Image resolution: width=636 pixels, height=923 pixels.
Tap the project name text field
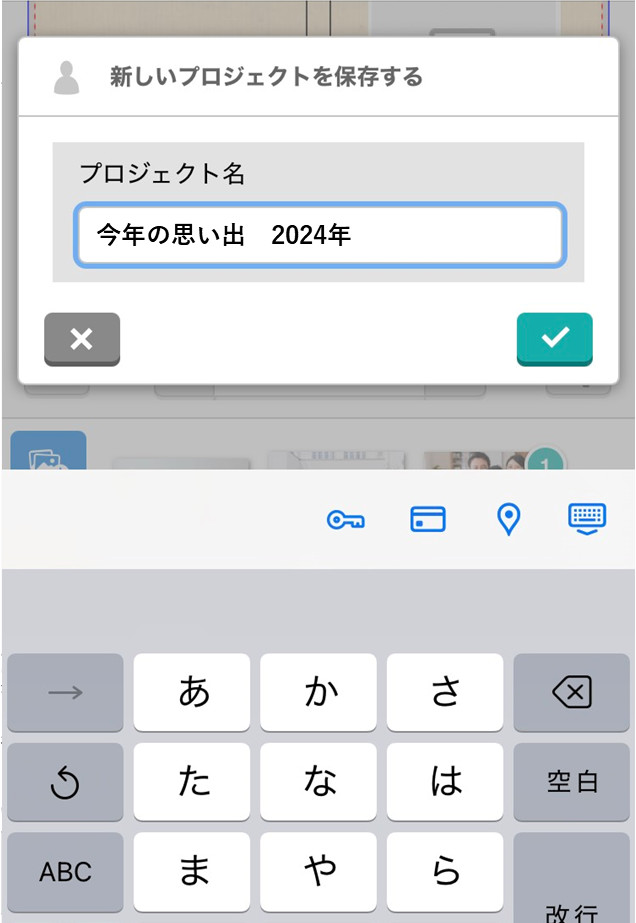coord(319,235)
